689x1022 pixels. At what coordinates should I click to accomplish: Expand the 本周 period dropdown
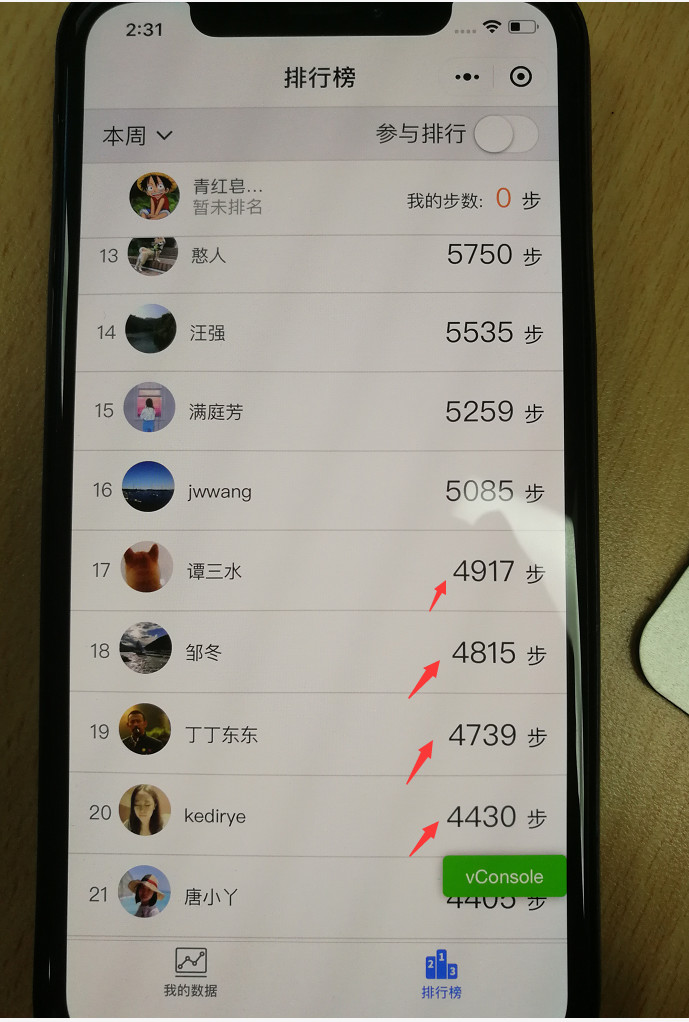pos(137,135)
